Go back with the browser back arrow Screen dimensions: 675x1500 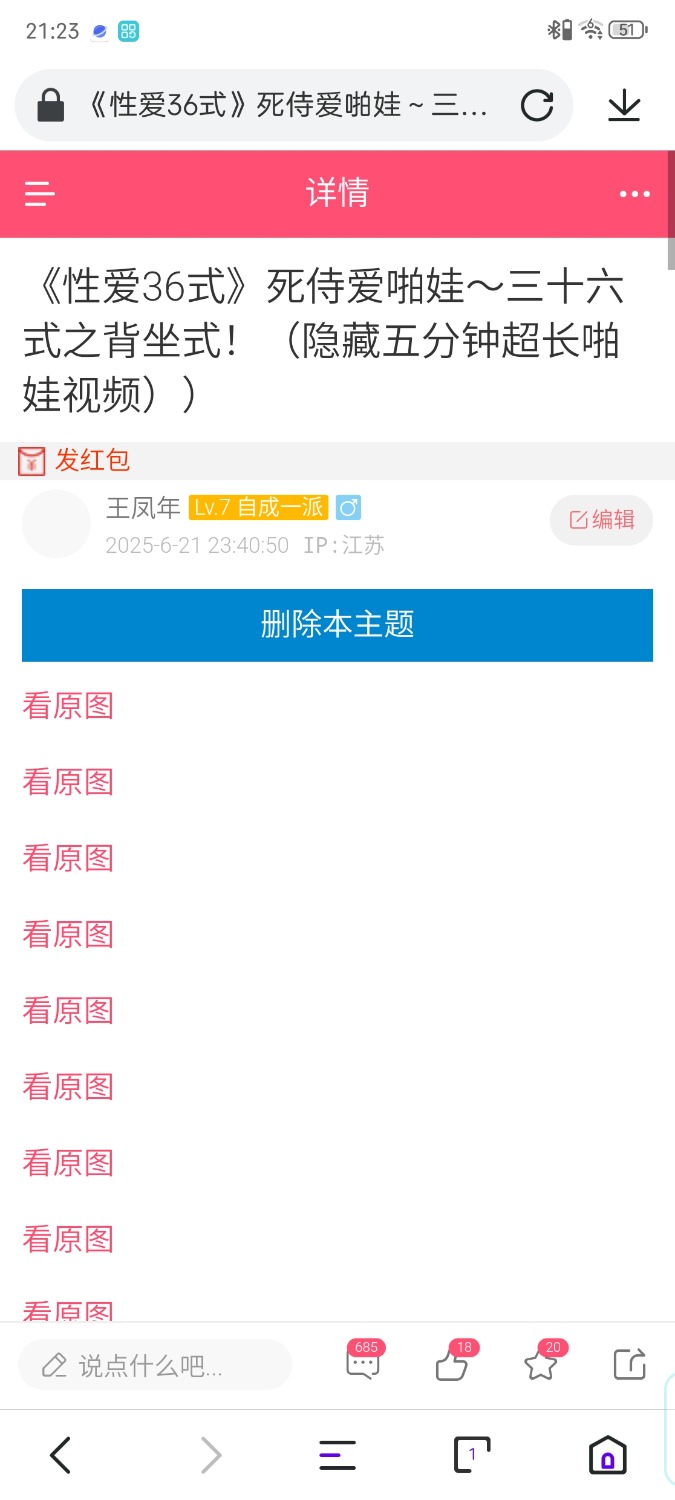point(61,1455)
